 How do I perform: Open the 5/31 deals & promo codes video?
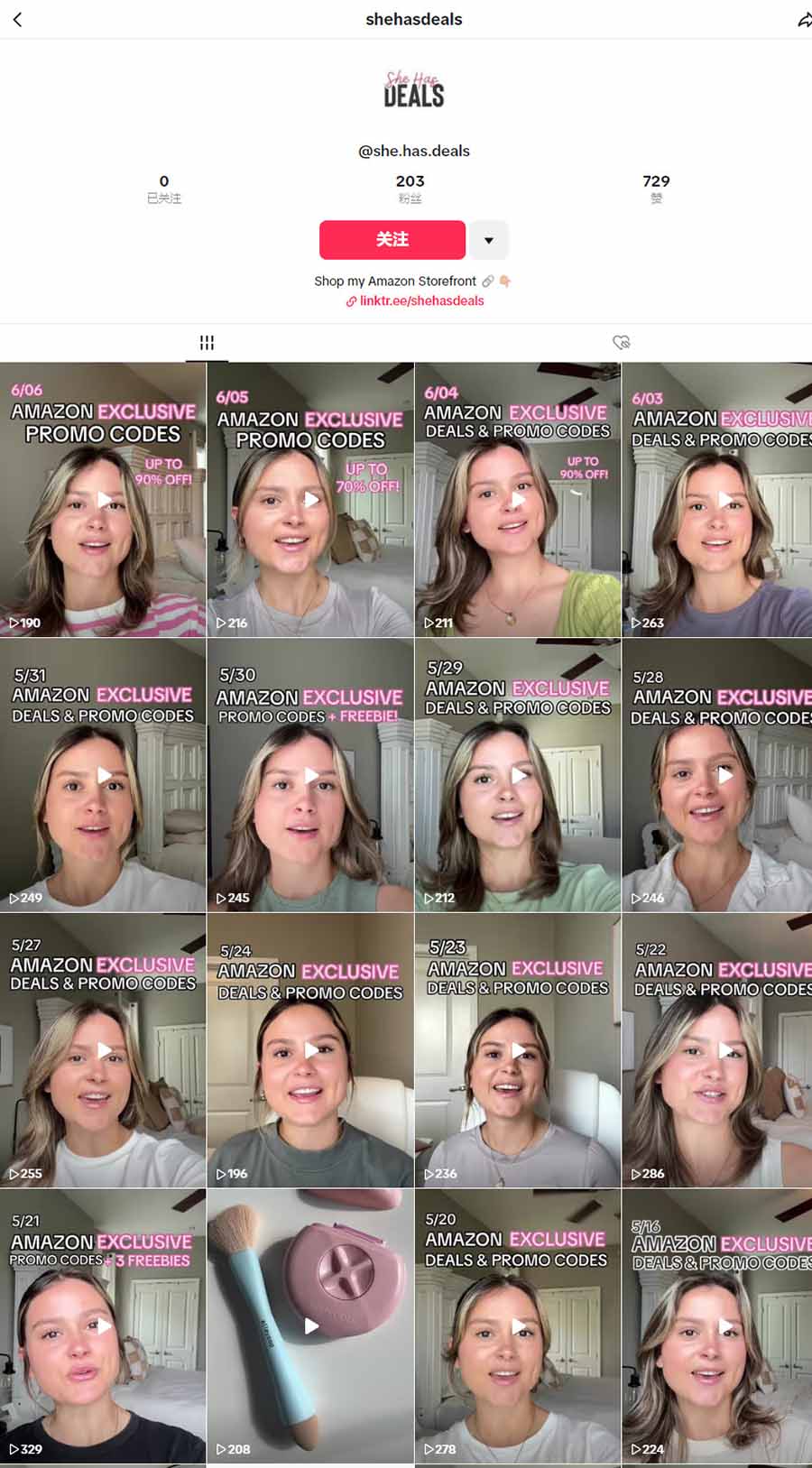click(103, 775)
